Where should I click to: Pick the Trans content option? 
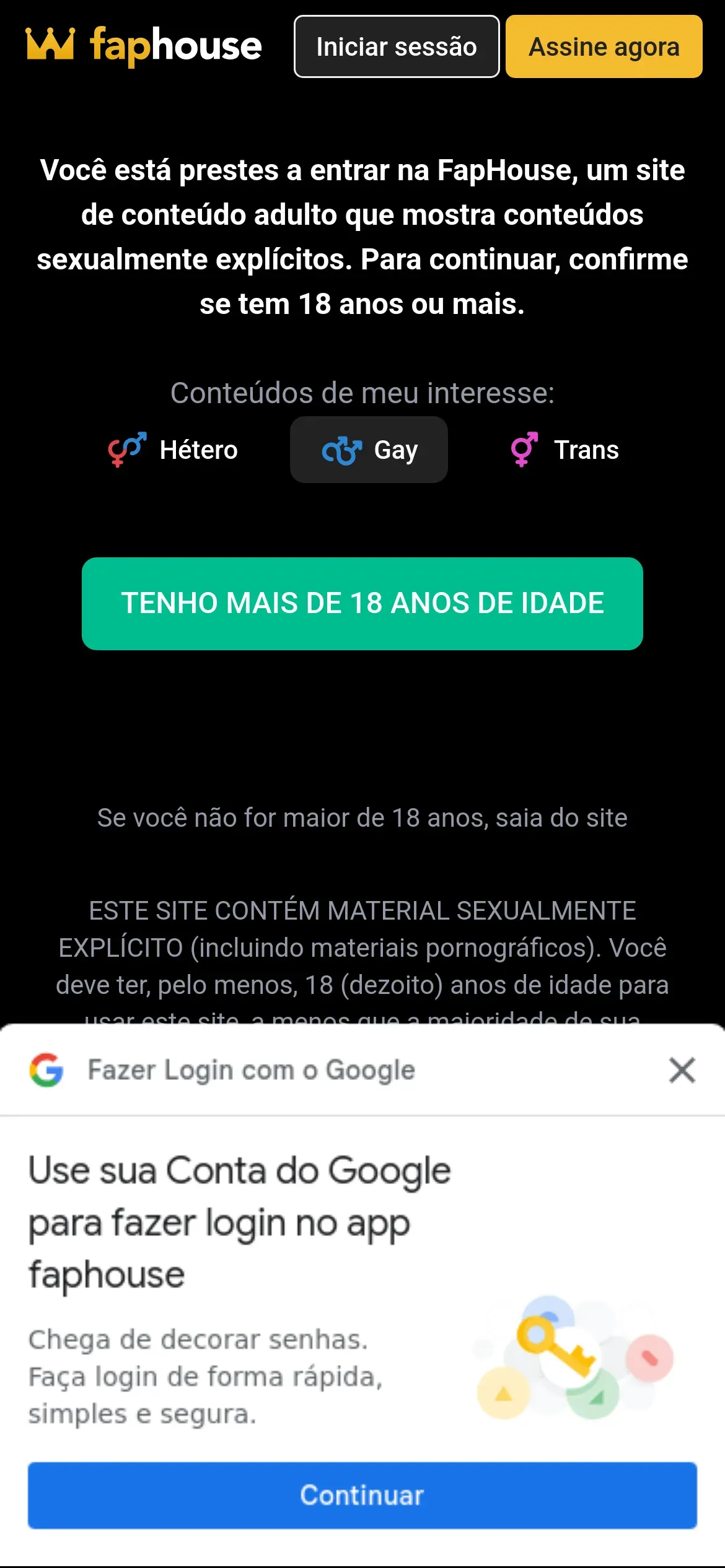(x=565, y=450)
